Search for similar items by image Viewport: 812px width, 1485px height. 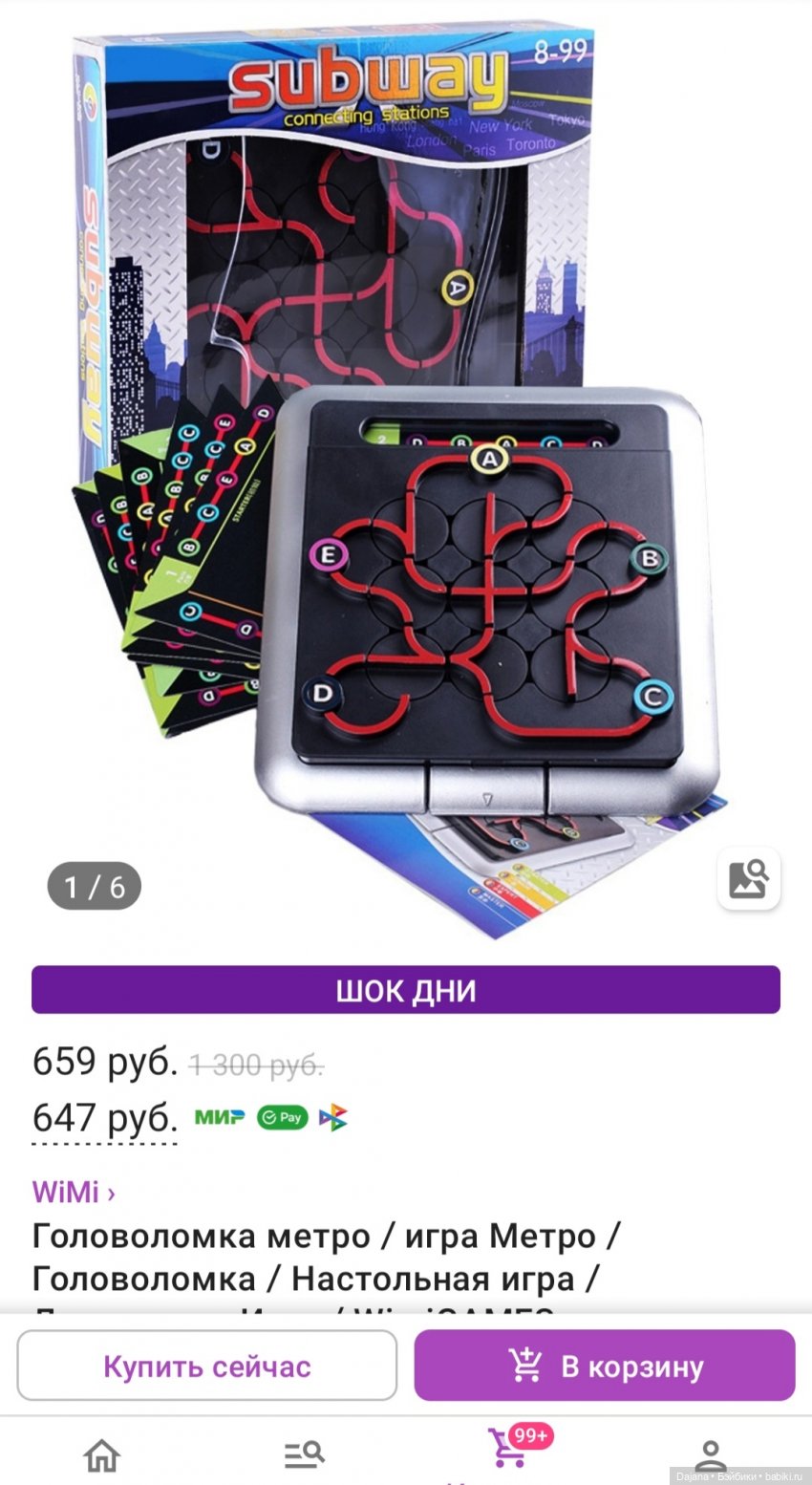[748, 879]
